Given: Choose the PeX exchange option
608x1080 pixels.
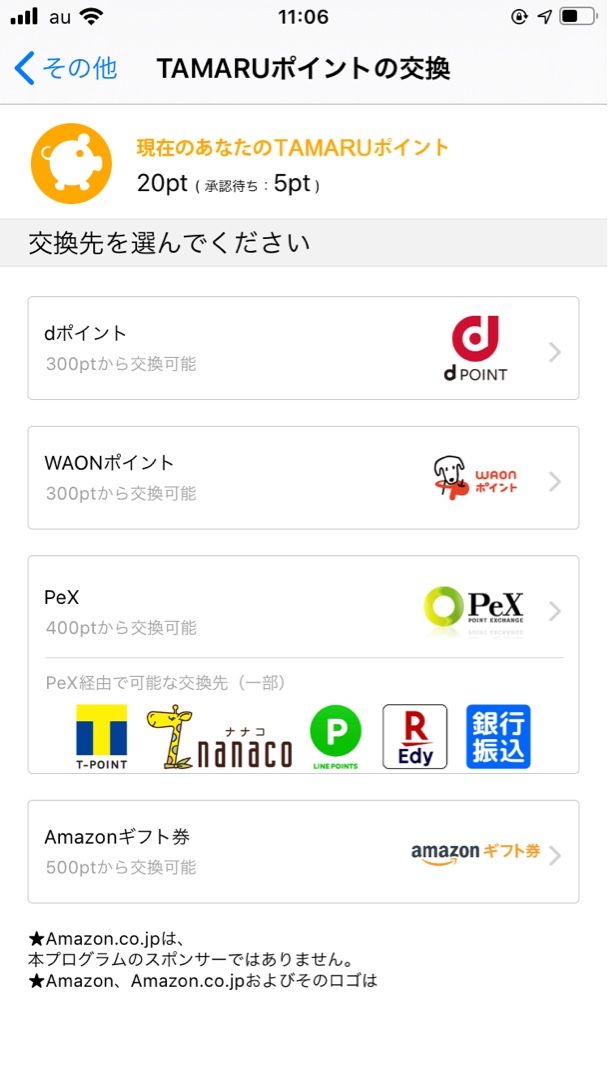Looking at the screenshot, I should (303, 608).
